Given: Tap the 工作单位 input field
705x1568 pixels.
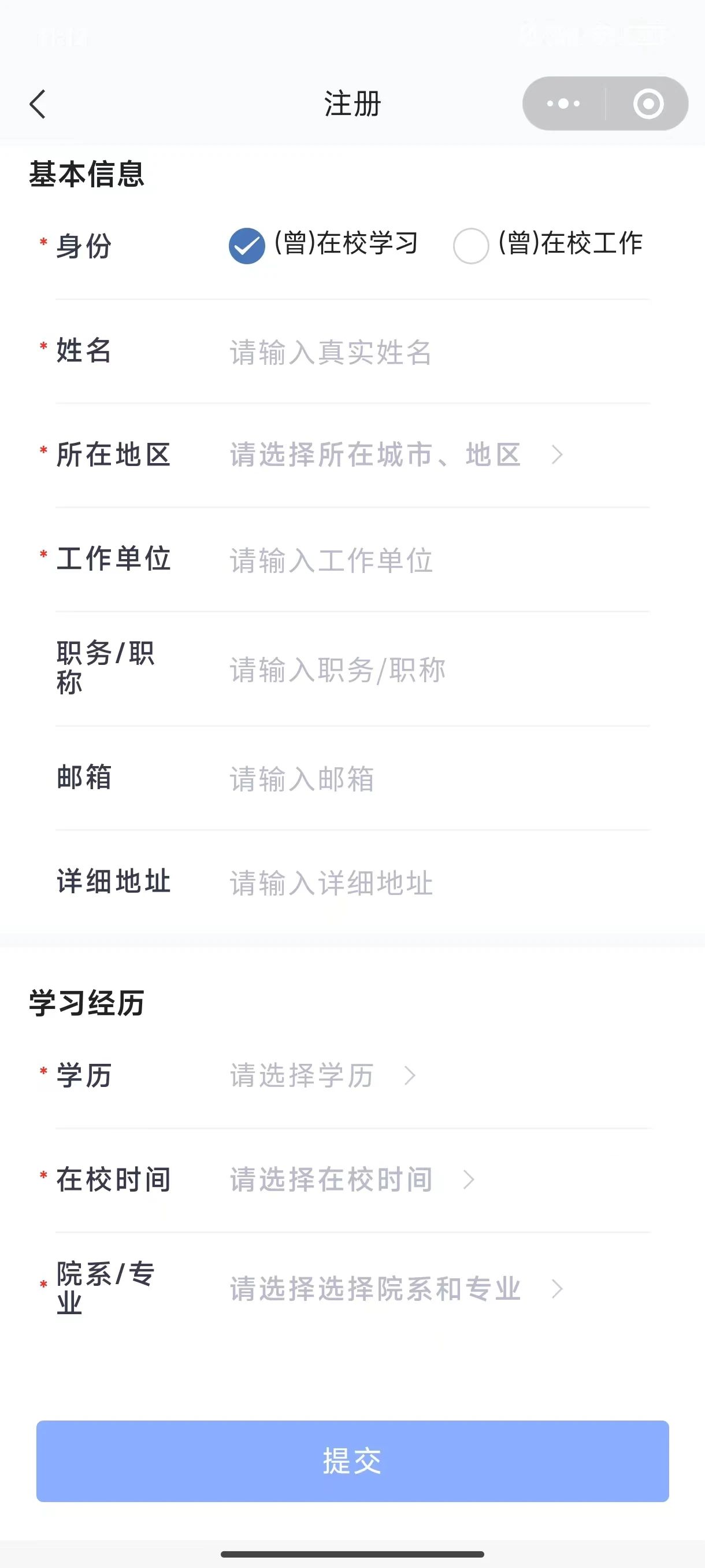Looking at the screenshot, I should tap(438, 560).
